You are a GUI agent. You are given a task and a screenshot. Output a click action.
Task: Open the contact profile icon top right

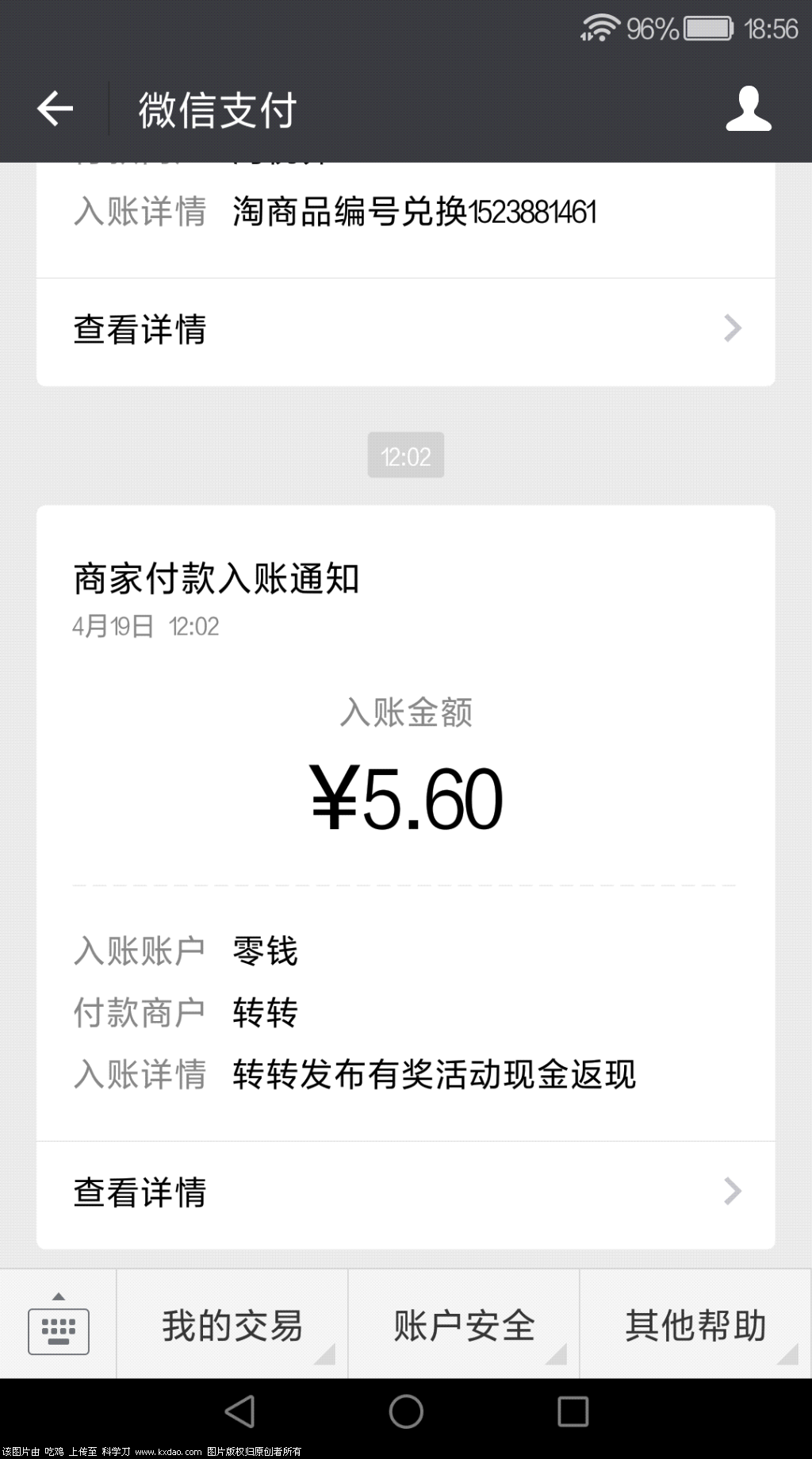pos(749,111)
